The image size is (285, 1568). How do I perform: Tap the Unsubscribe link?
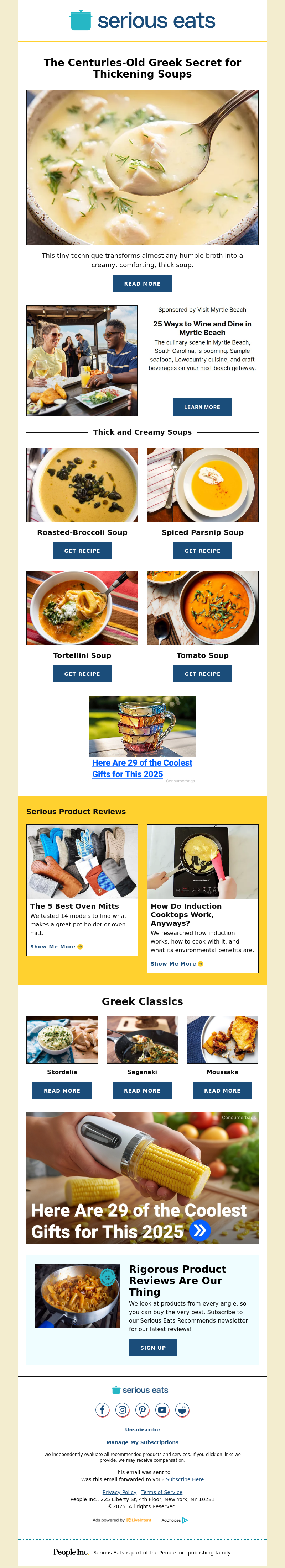click(x=142, y=1429)
